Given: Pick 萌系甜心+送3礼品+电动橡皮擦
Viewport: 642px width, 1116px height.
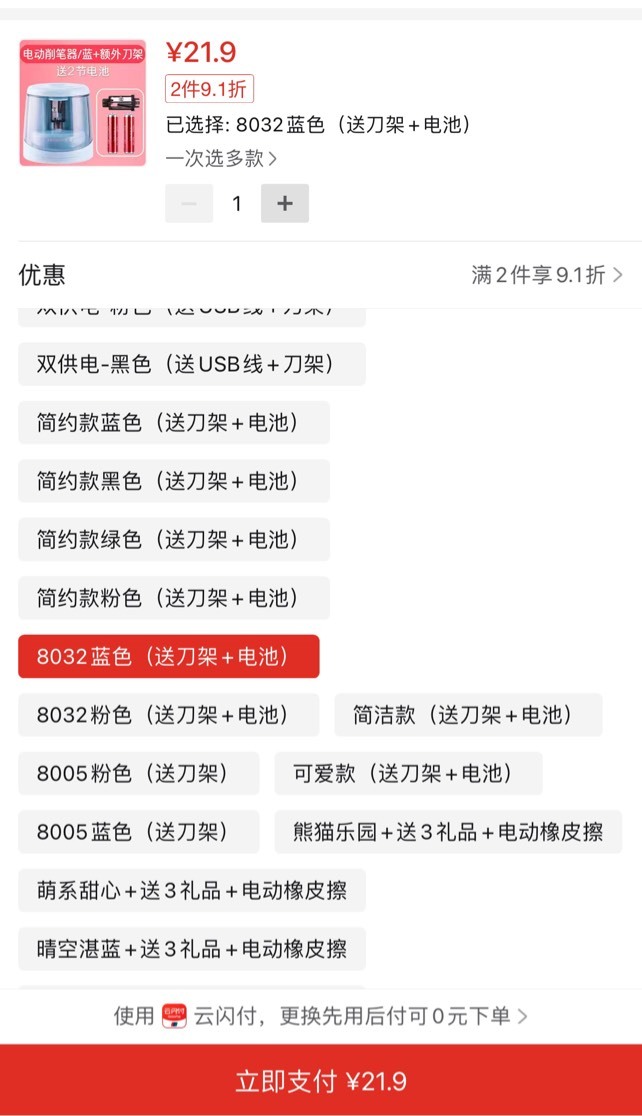Looking at the screenshot, I should pyautogui.click(x=191, y=890).
